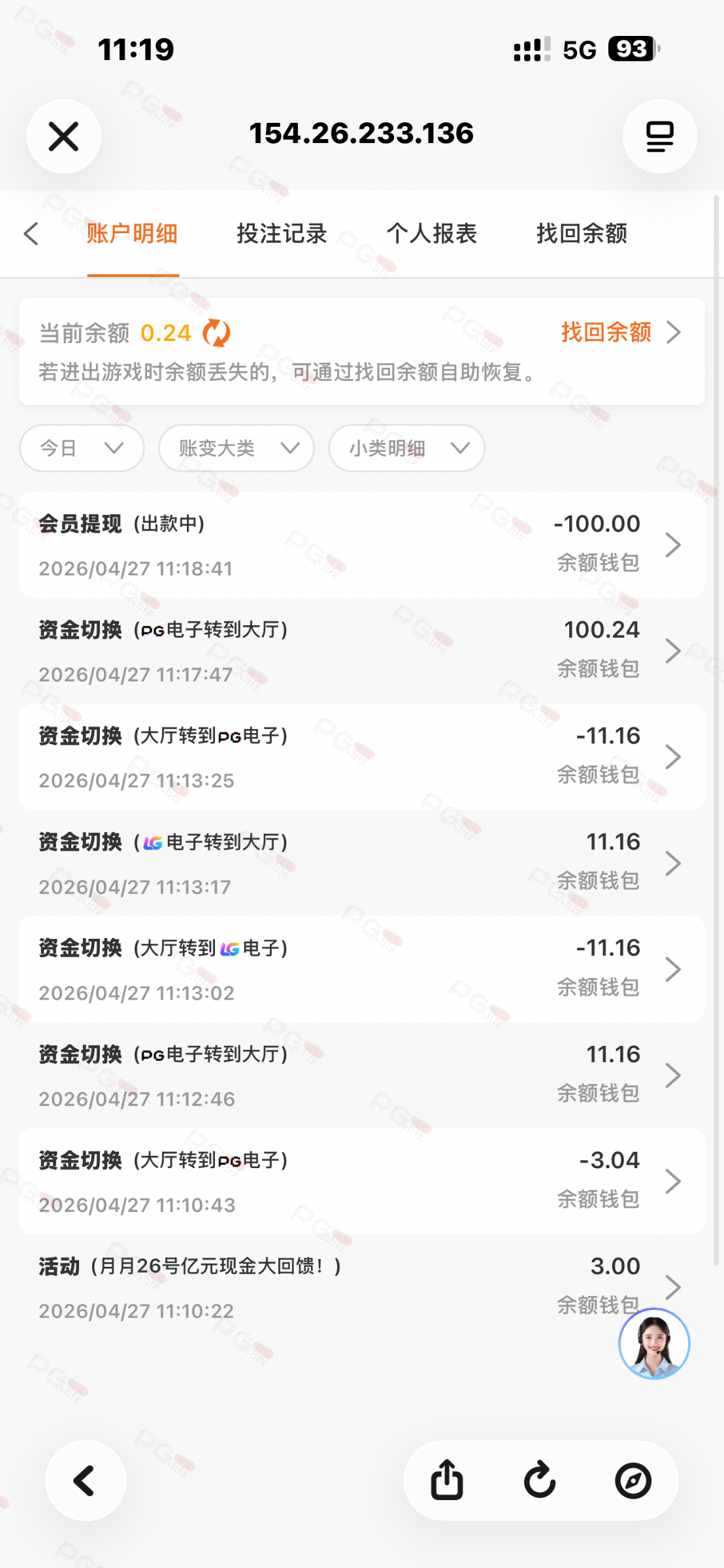Open the 11:13:25 大厅转到PG电子 record
This screenshot has width=724, height=1568.
pos(361,757)
